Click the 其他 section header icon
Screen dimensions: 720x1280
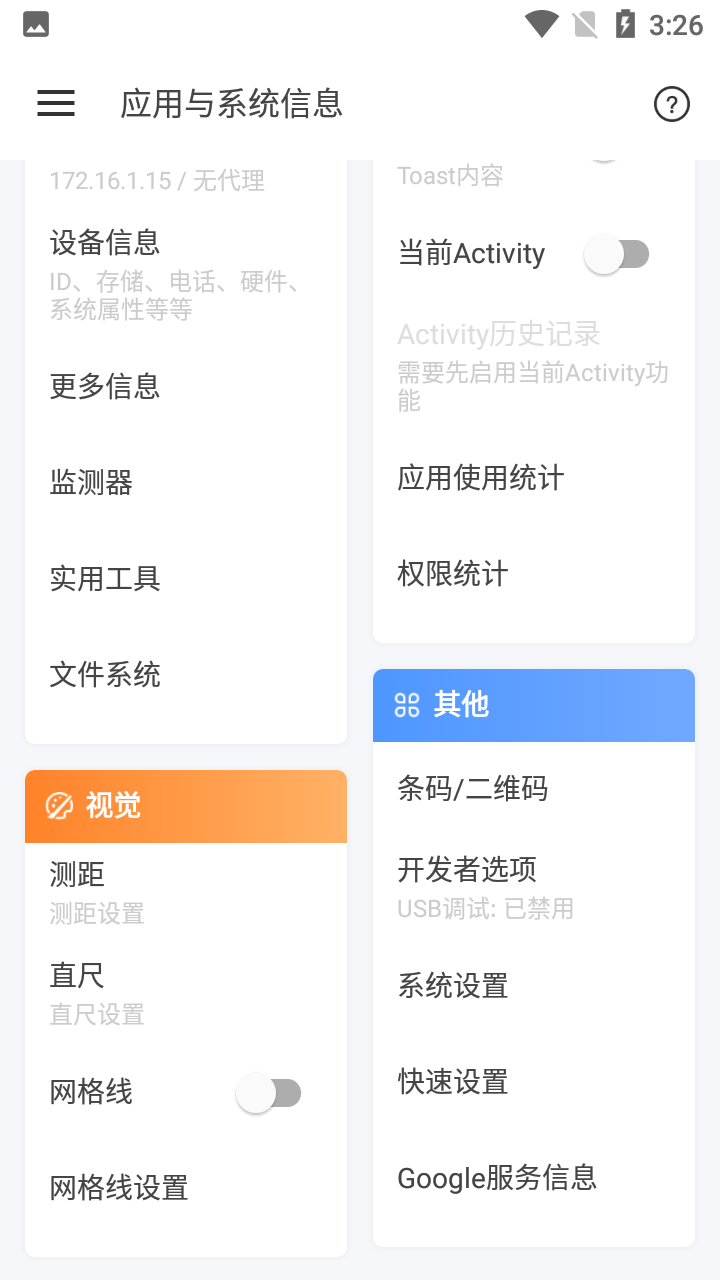(406, 705)
